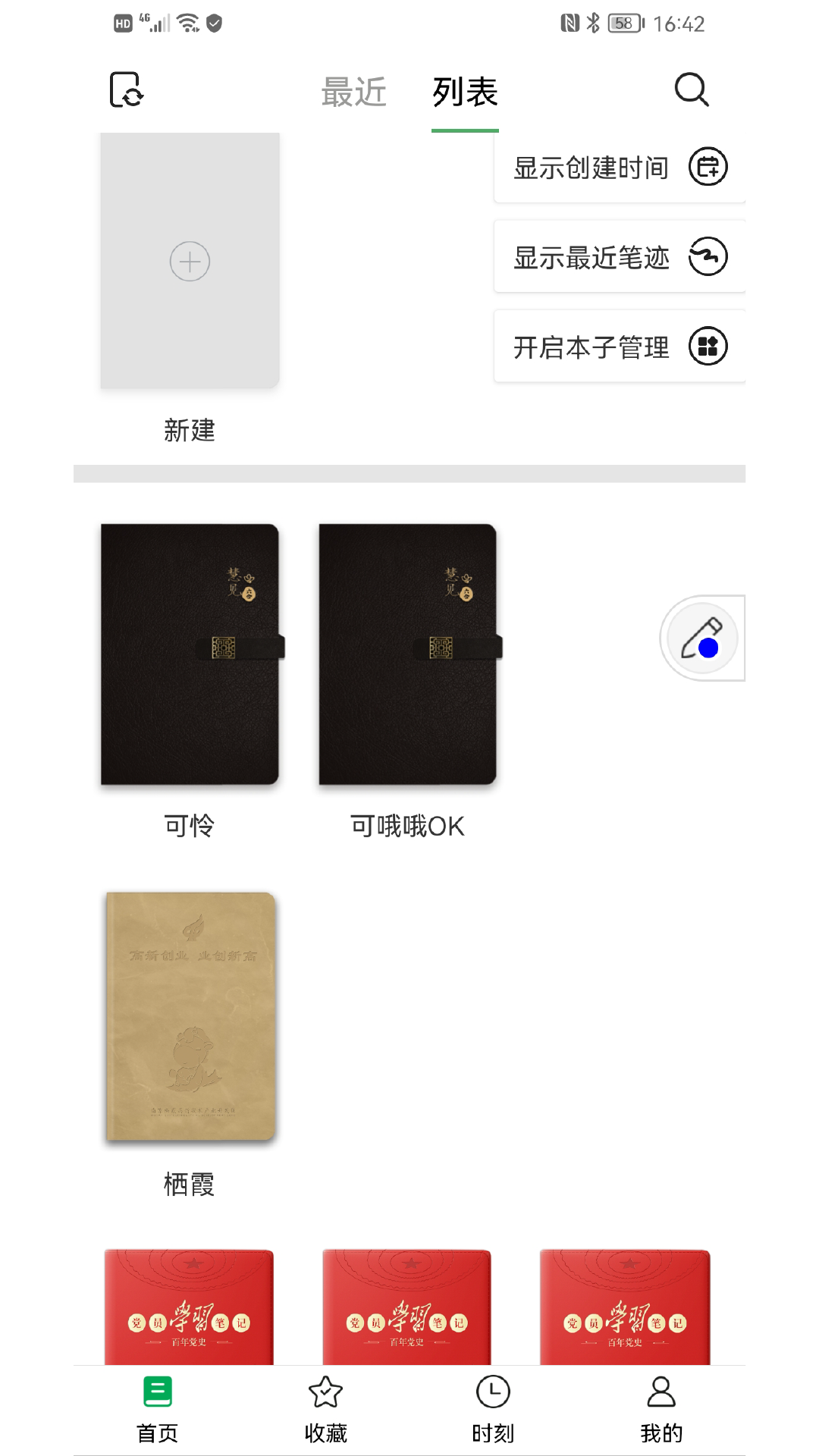The image size is (819, 1456).
Task: Open the 可哦哦OK notebook
Action: [408, 654]
